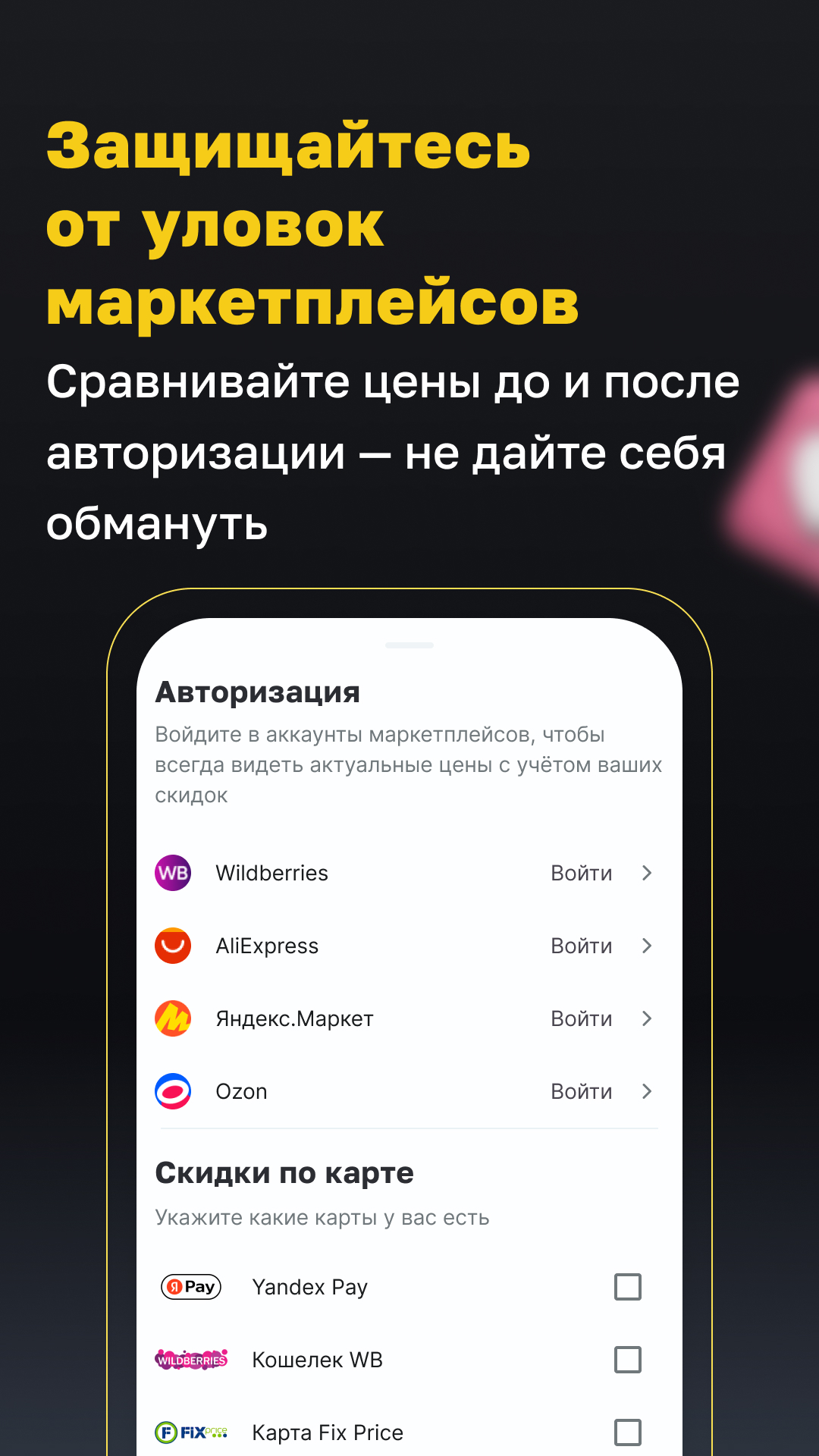Click the Ozon logo icon
Viewport: 819px width, 1456px height.
(173, 1091)
